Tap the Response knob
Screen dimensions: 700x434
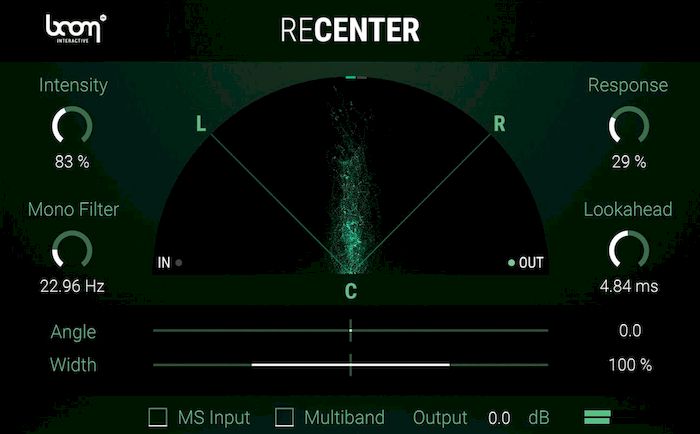click(628, 125)
